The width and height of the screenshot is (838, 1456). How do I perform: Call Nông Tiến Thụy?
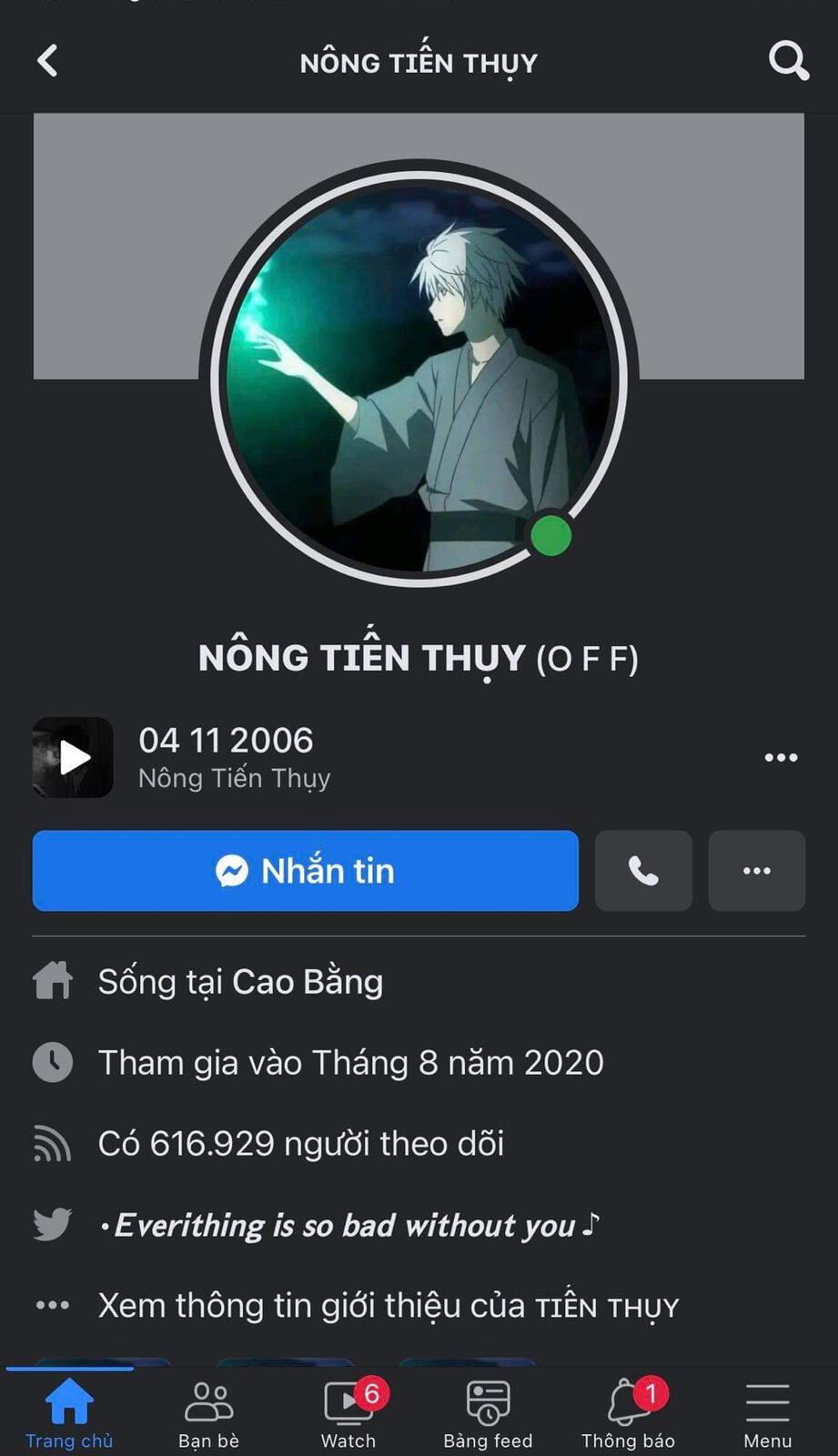(x=643, y=871)
